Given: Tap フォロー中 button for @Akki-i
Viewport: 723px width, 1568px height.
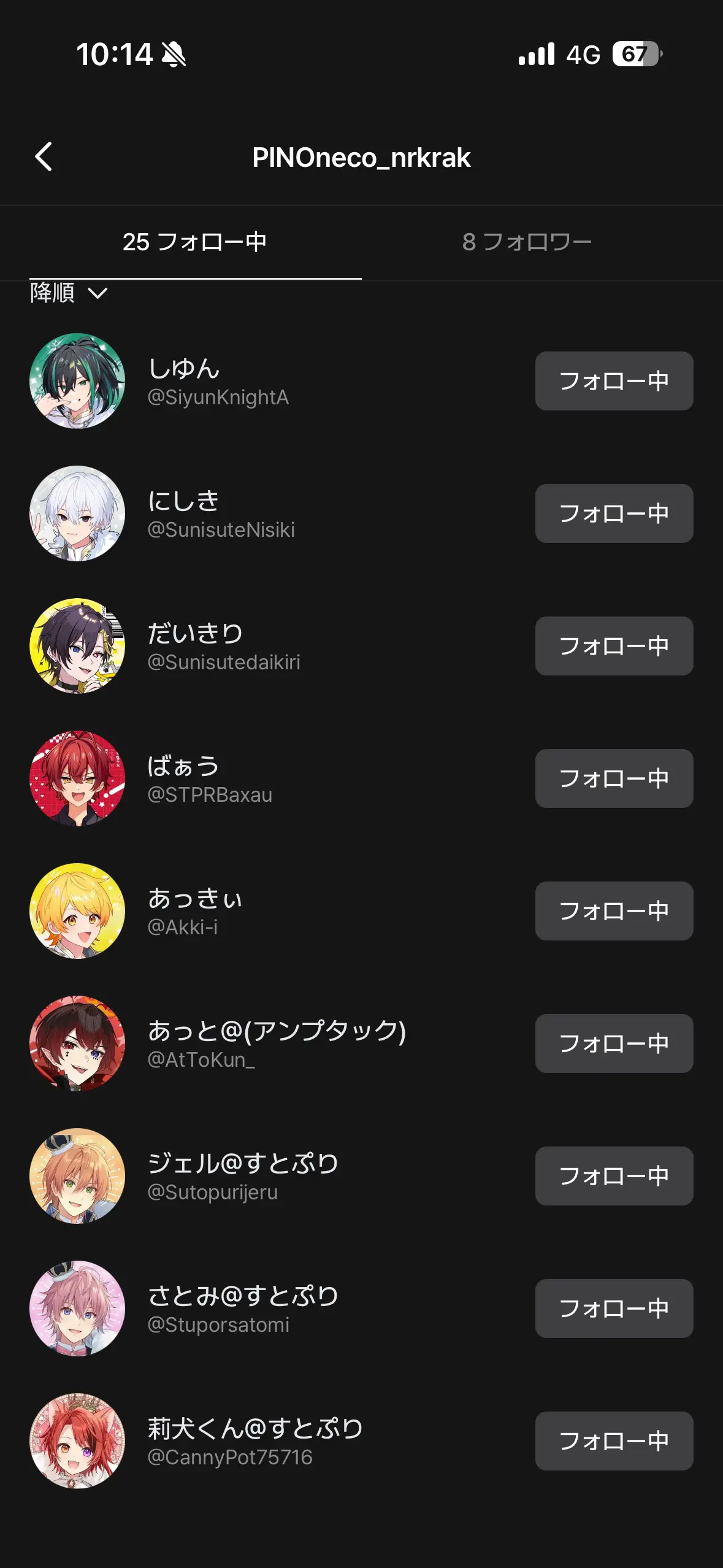Looking at the screenshot, I should [x=614, y=911].
